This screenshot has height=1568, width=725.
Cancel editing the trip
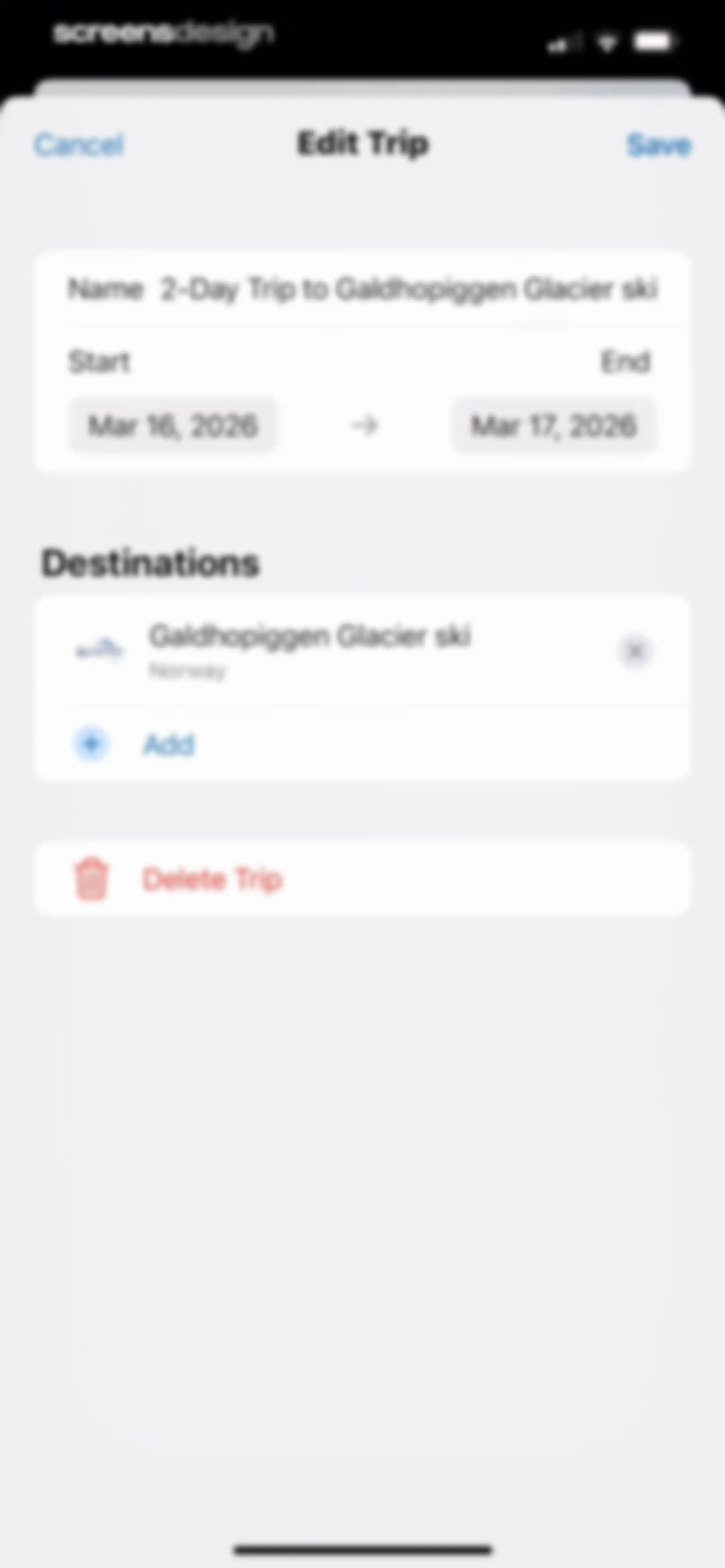tap(79, 145)
